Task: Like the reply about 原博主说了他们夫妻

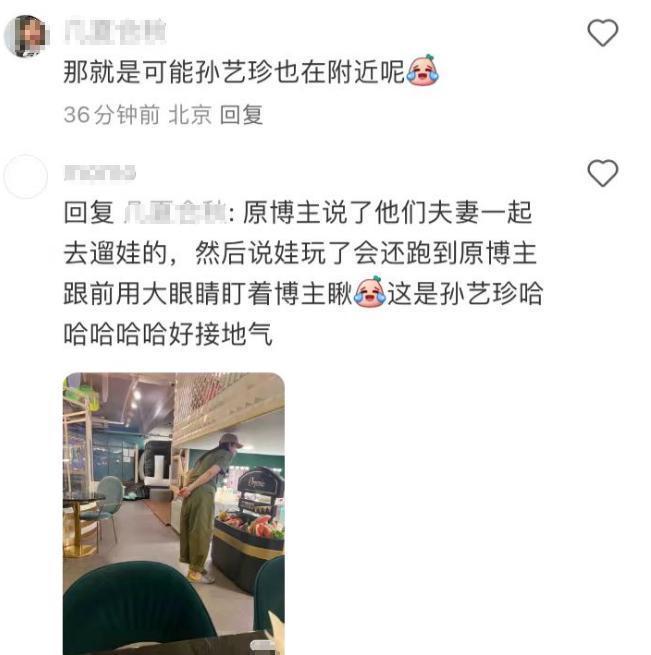Action: tap(602, 174)
